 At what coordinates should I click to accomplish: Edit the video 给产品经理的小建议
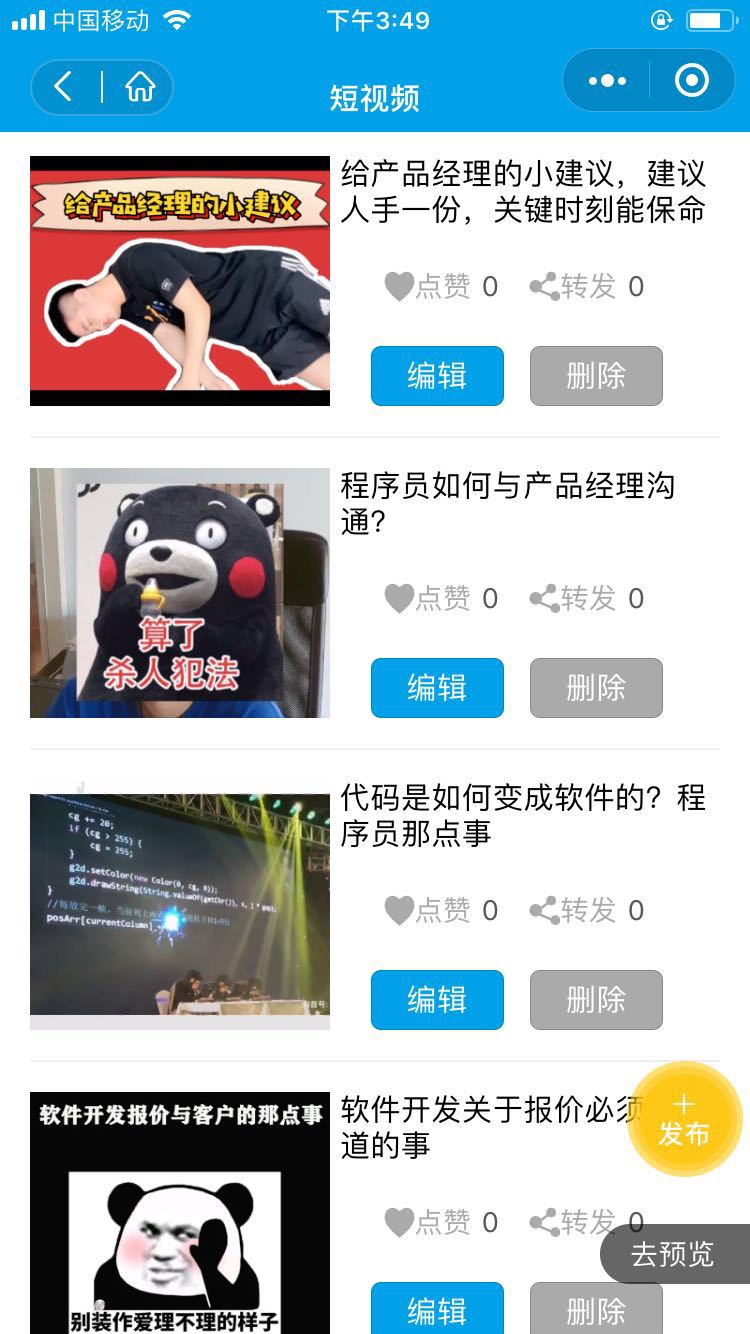point(437,376)
